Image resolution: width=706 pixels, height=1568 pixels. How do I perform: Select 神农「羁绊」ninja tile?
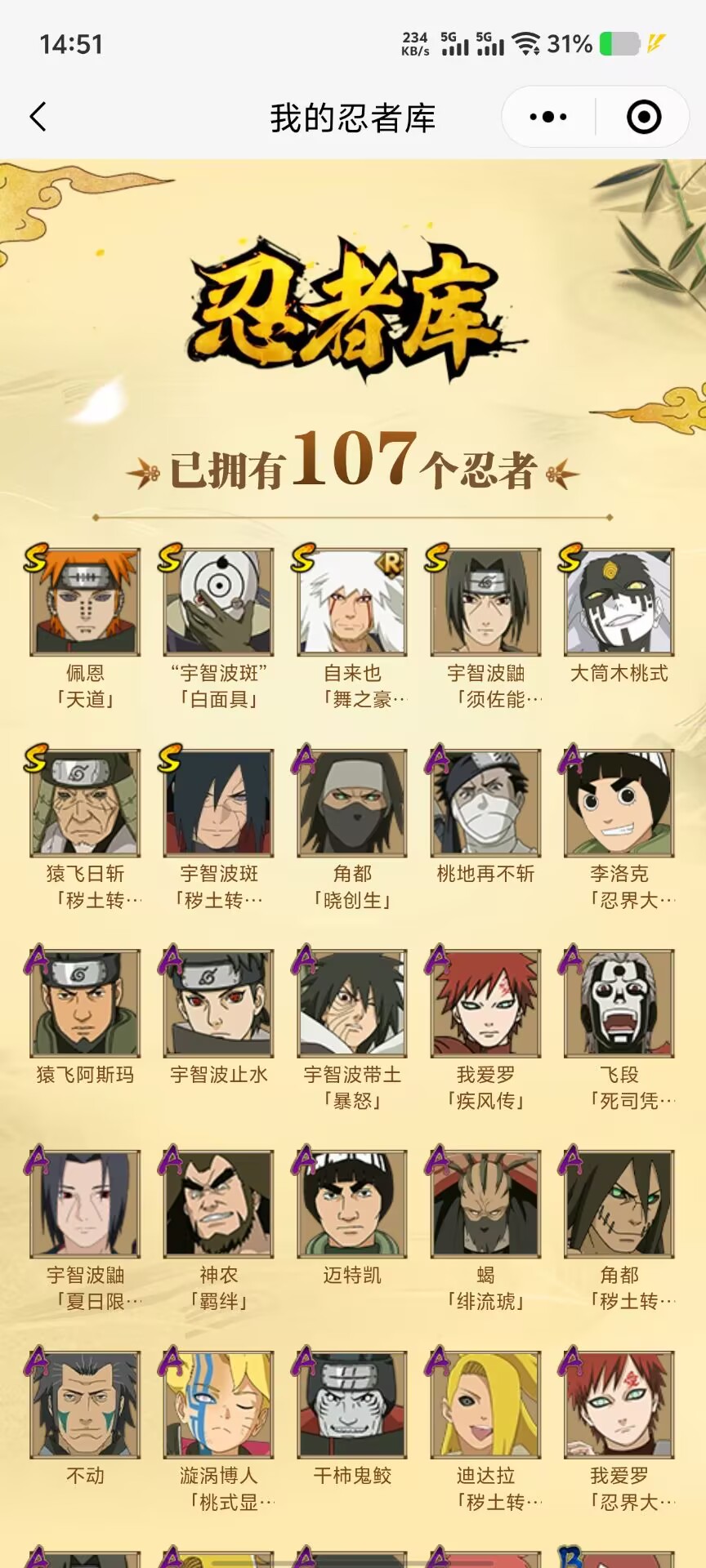pyautogui.click(x=218, y=1204)
